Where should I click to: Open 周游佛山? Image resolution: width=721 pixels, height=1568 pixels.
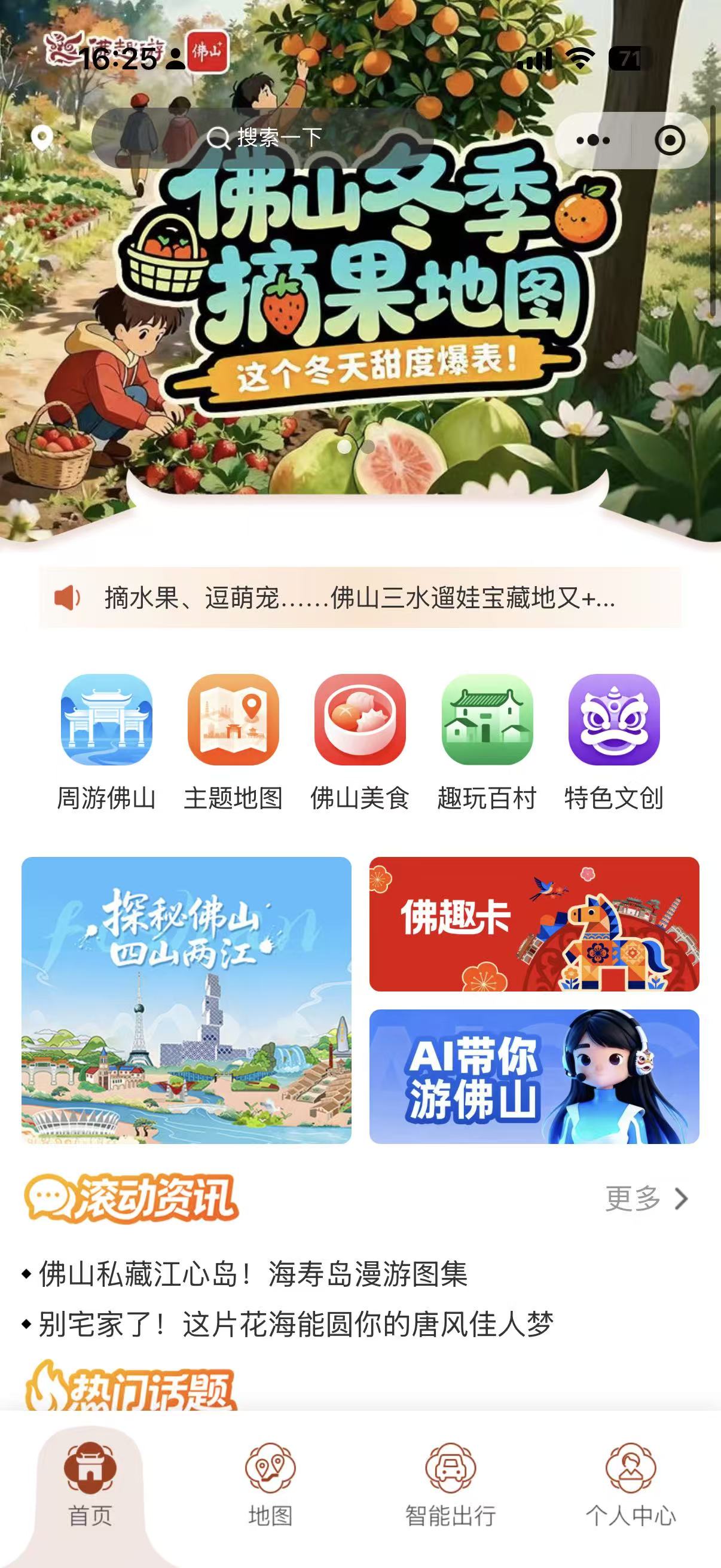tap(106, 742)
